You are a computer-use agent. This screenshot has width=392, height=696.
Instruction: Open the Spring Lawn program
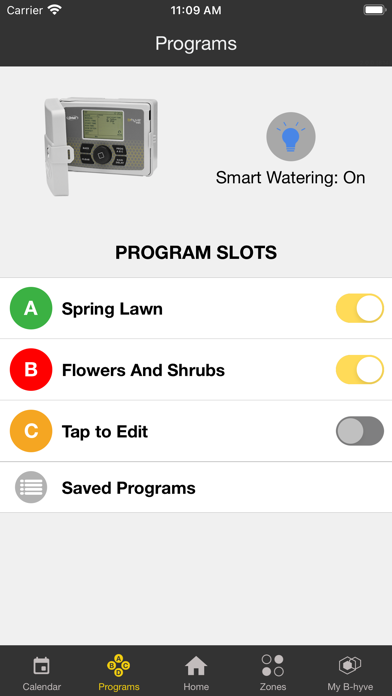click(x=196, y=308)
